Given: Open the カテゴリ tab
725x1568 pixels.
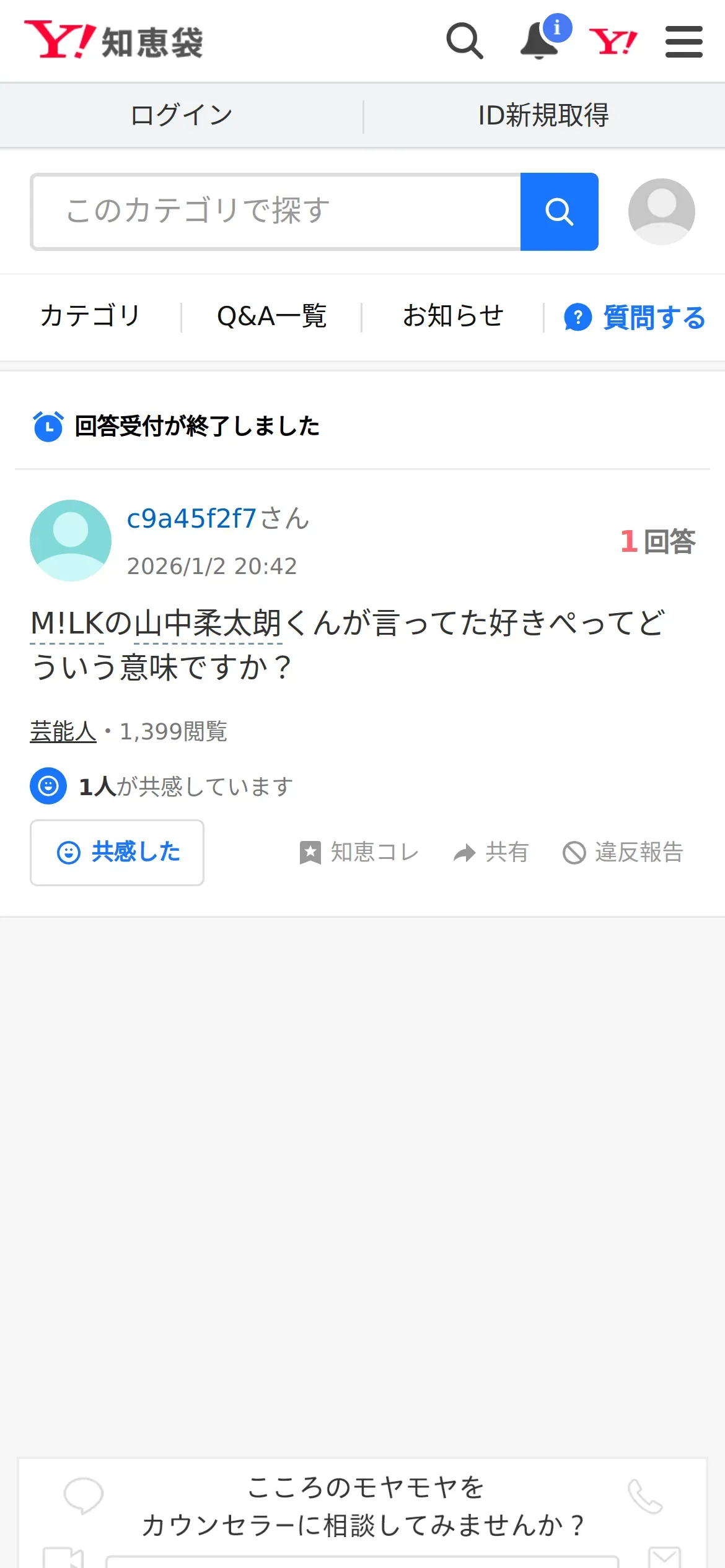Looking at the screenshot, I should click(90, 316).
